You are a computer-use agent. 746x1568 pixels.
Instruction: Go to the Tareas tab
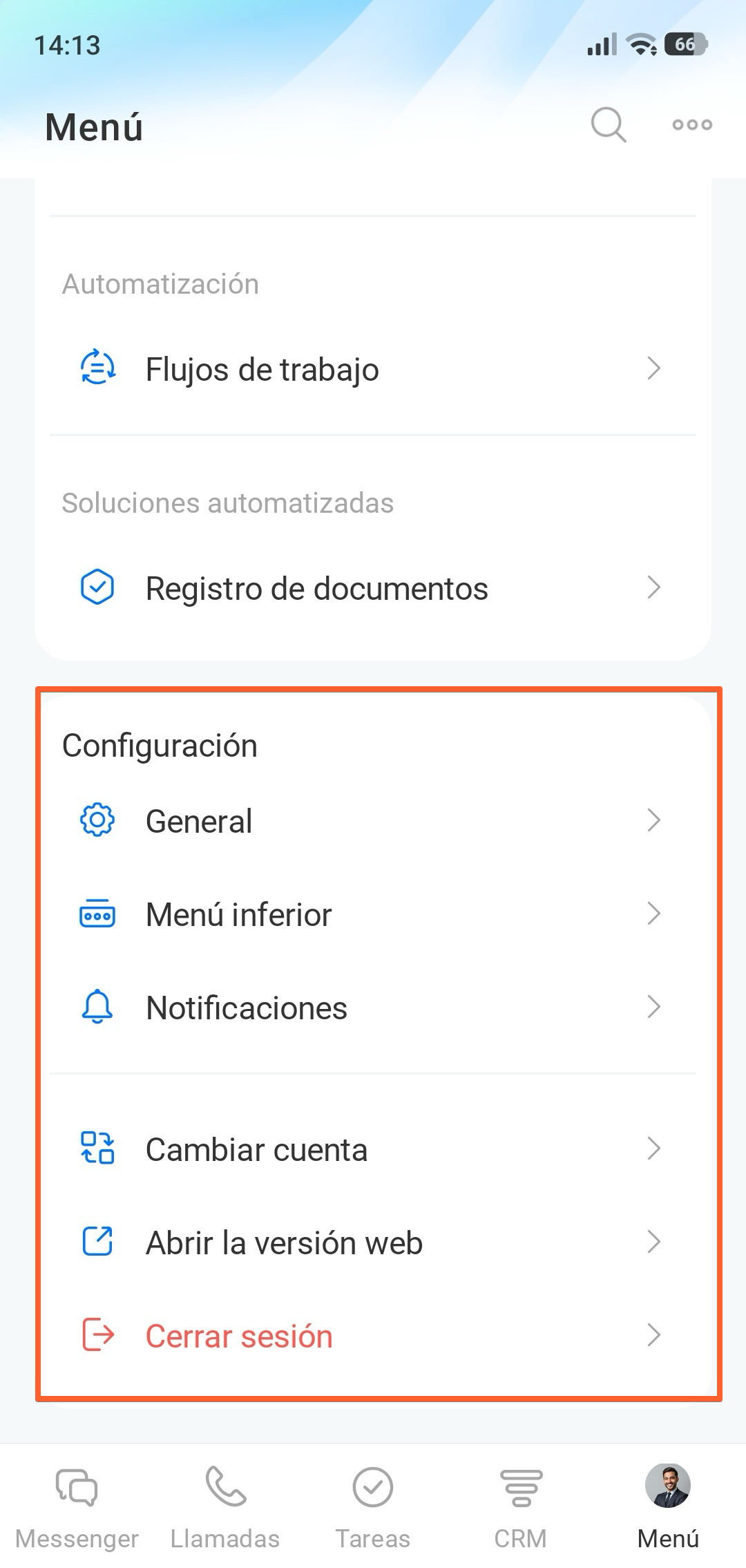tap(373, 1506)
